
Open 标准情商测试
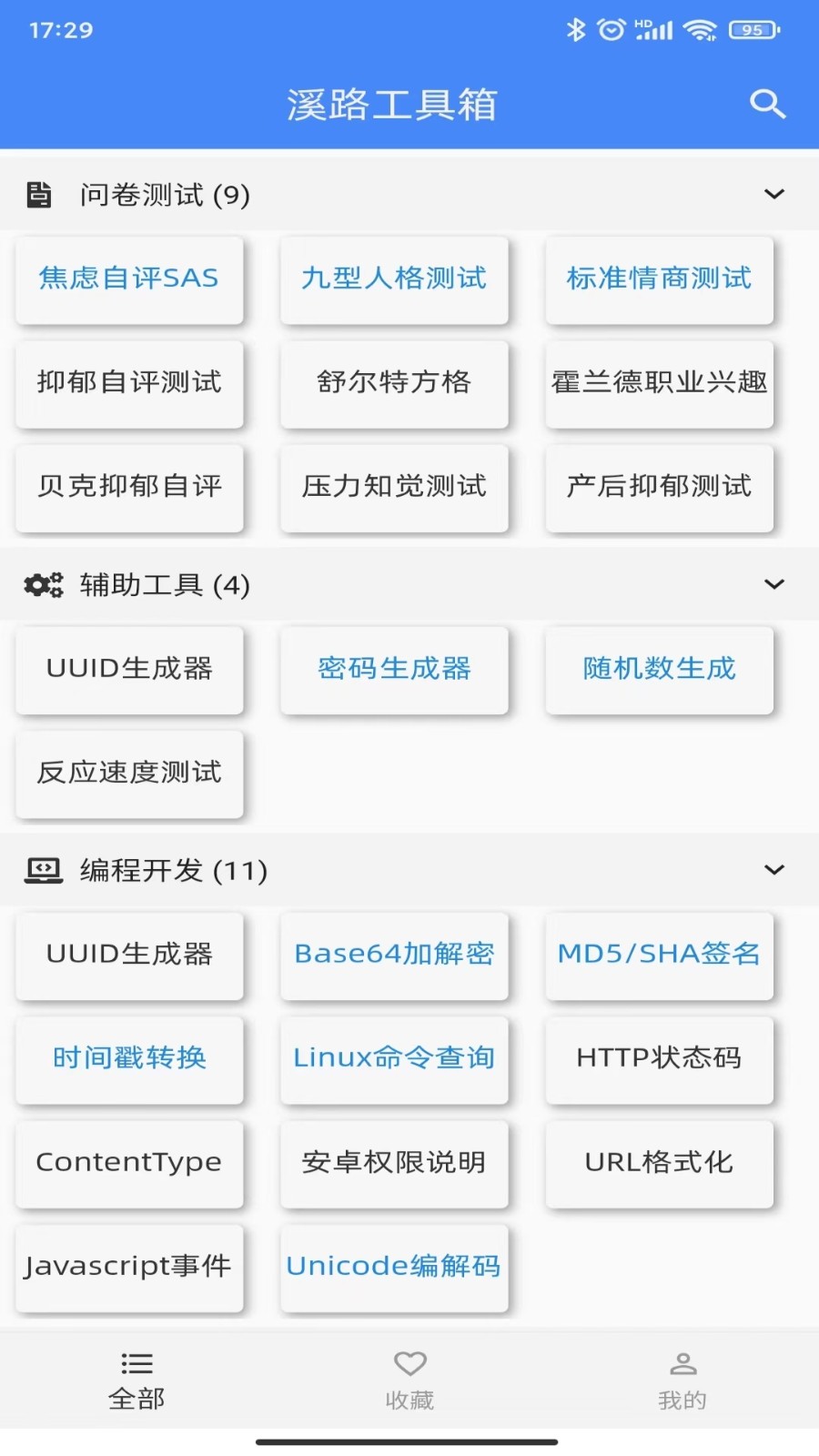coord(659,278)
